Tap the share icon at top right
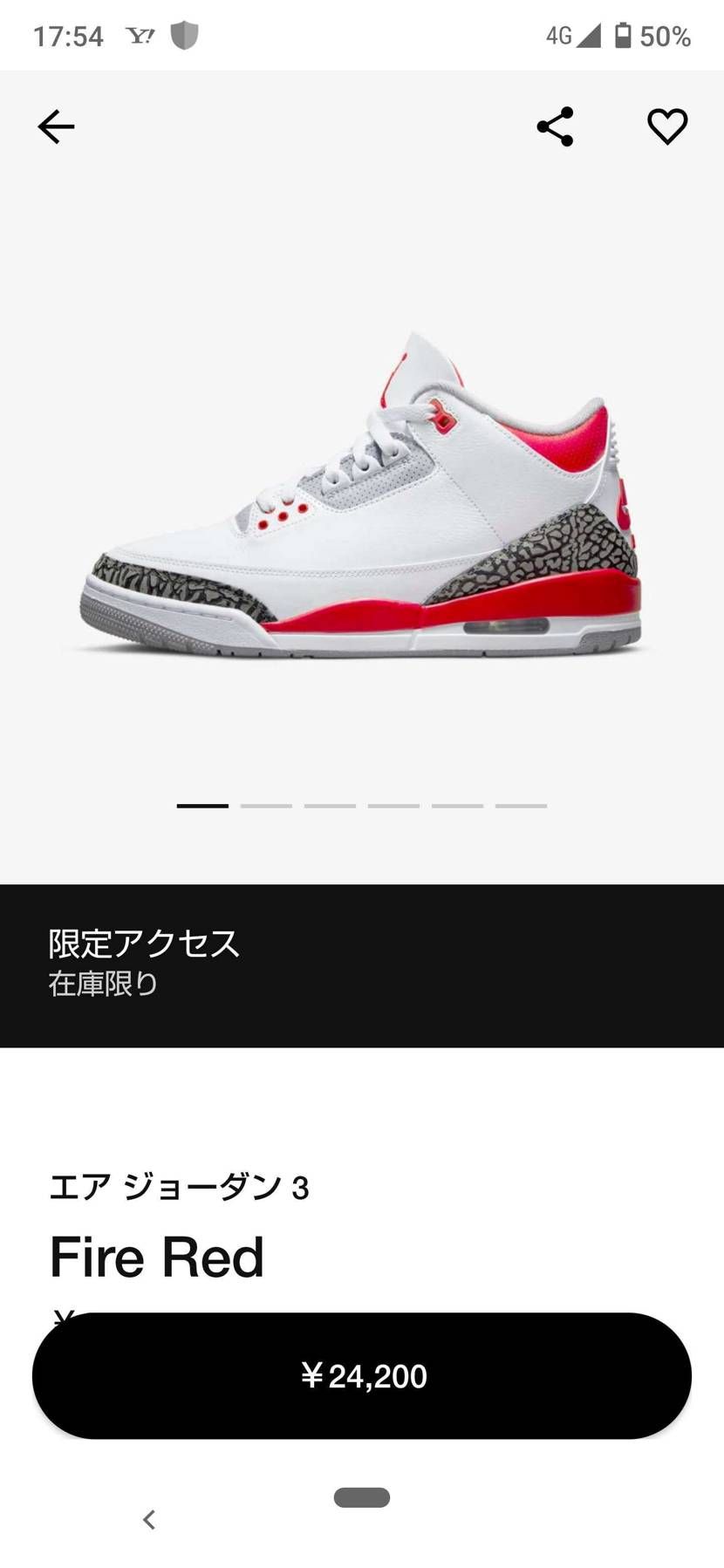 point(556,126)
